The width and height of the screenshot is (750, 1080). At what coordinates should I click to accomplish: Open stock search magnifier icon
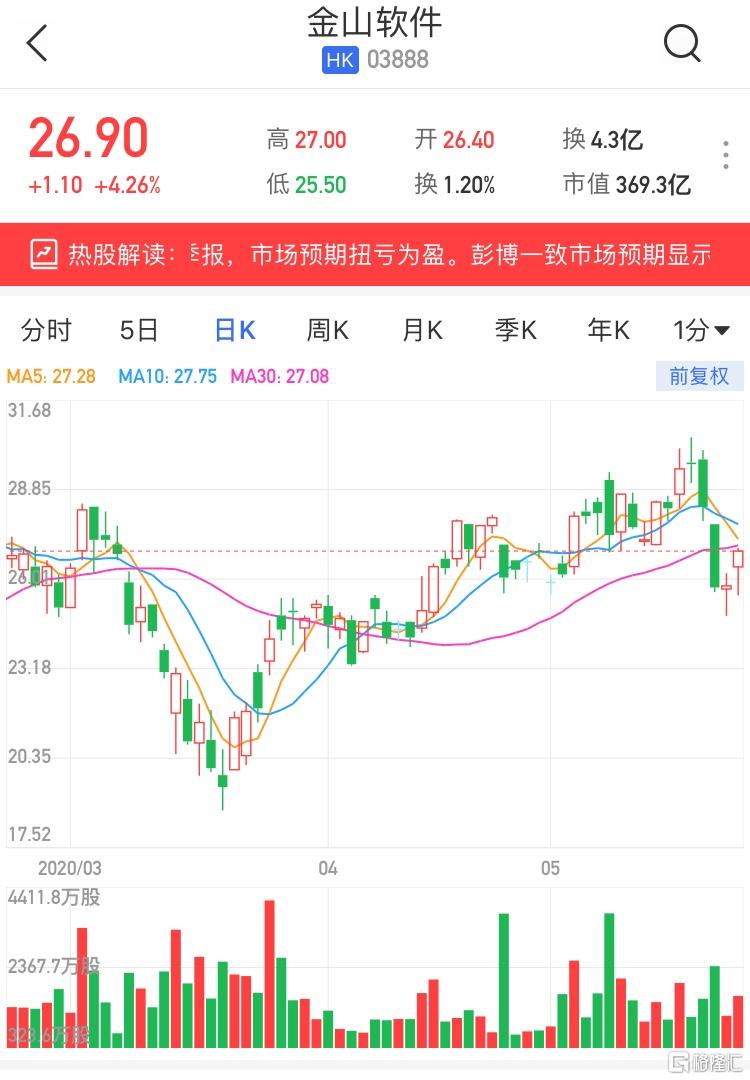coord(683,44)
